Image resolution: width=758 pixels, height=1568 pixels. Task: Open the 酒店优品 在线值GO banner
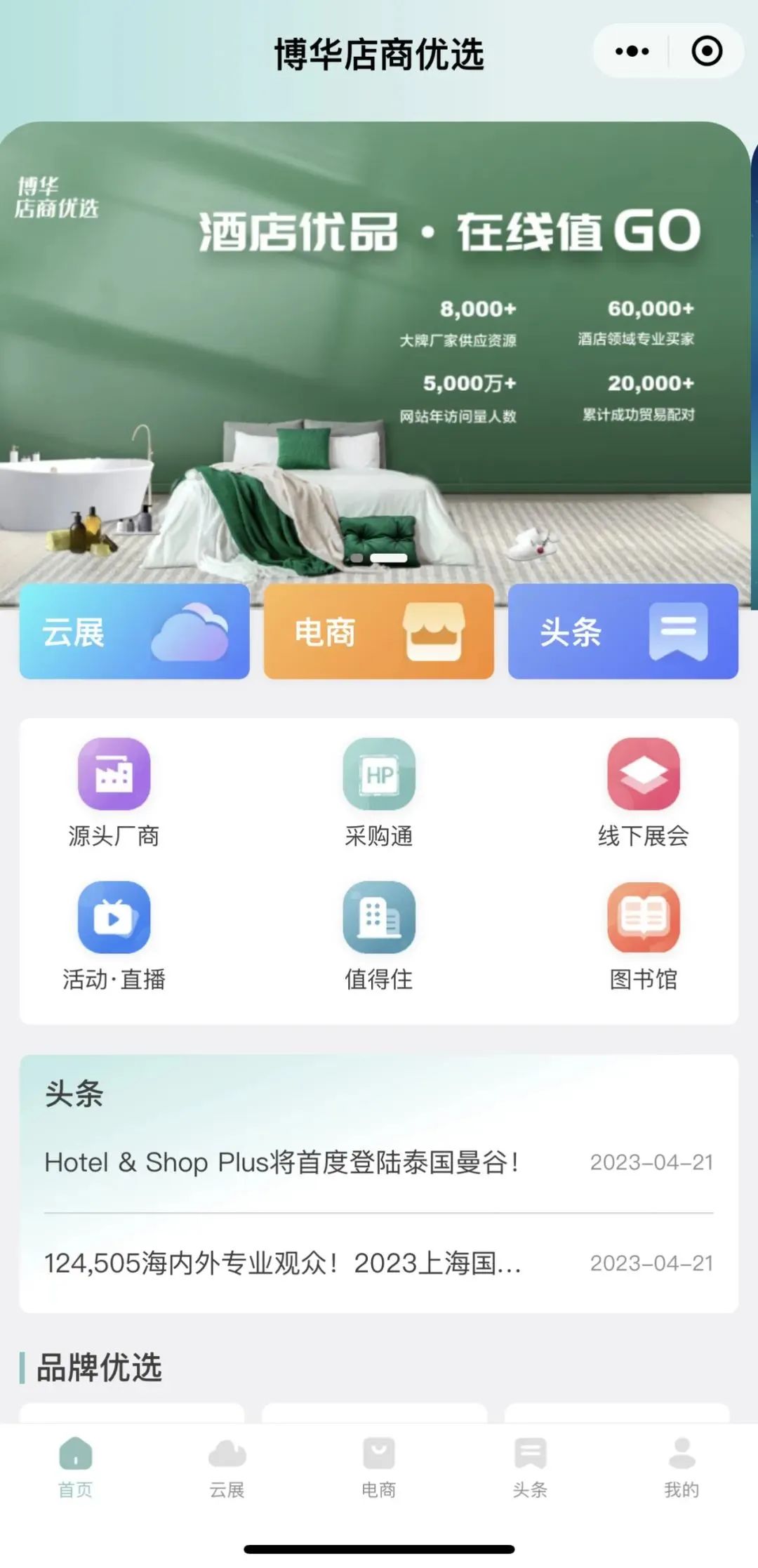379,351
